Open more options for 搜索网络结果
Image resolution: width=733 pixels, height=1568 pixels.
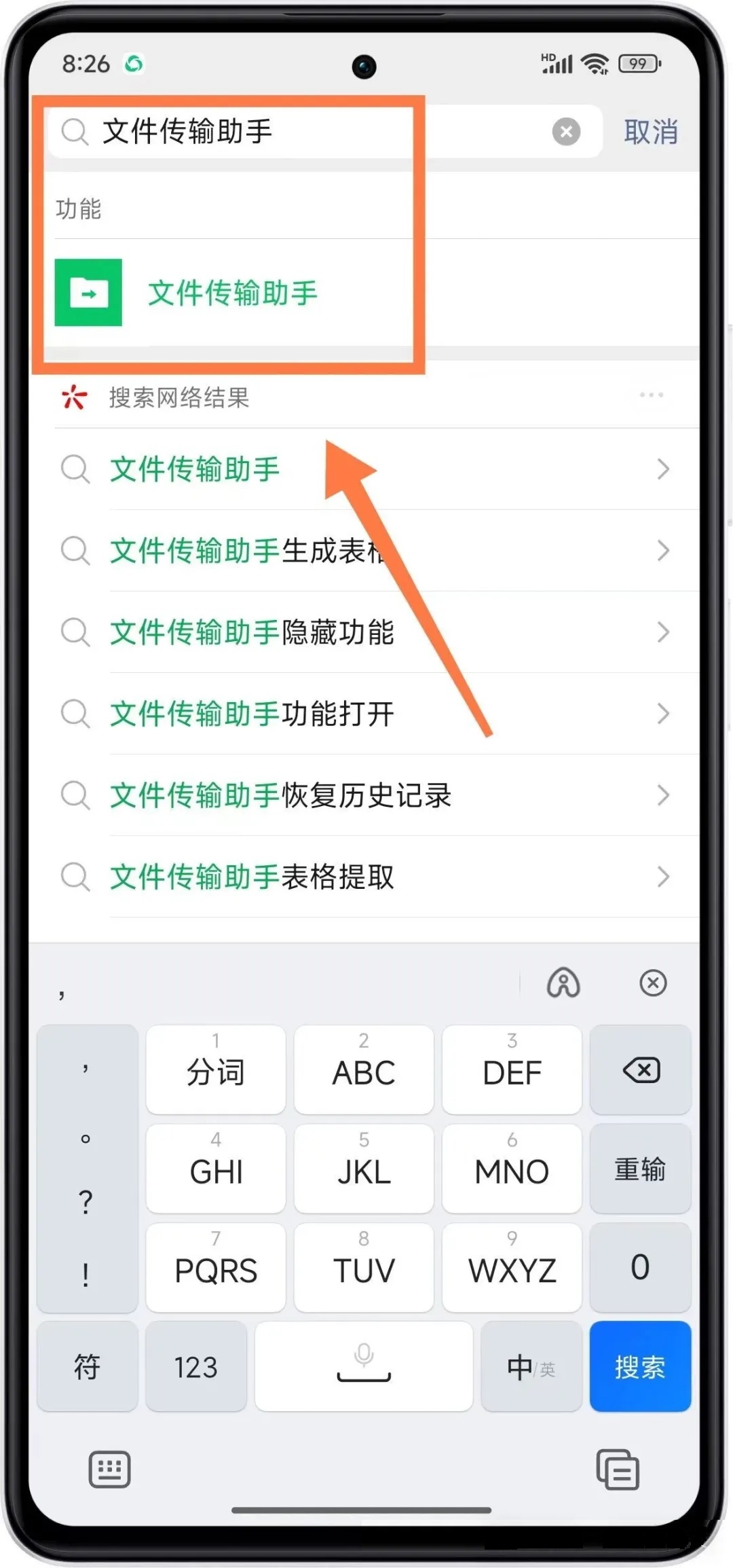click(651, 395)
